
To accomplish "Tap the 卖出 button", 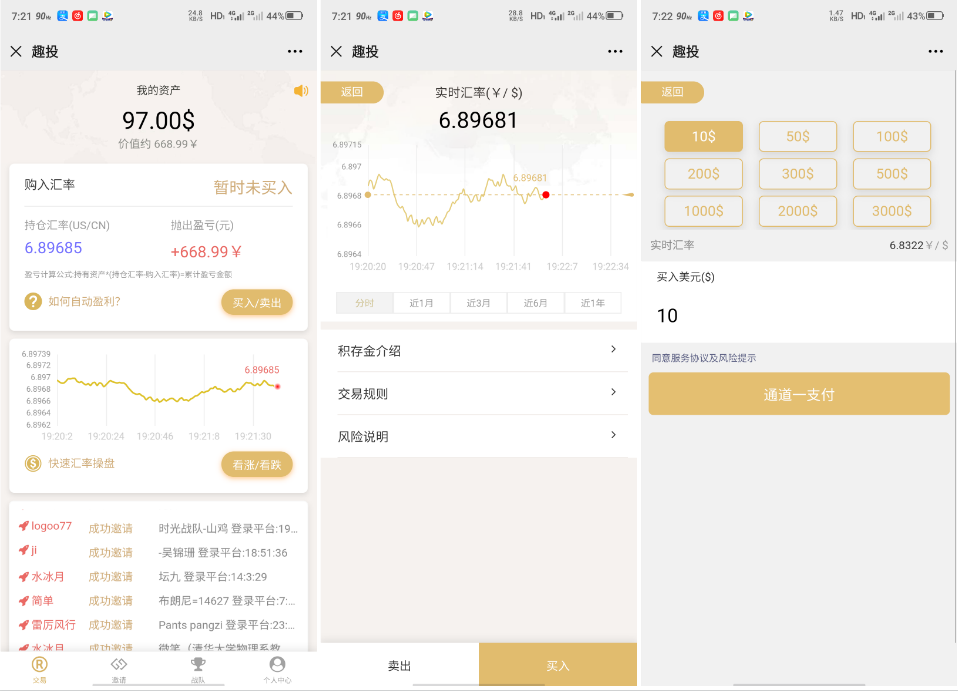I will pyautogui.click(x=399, y=666).
